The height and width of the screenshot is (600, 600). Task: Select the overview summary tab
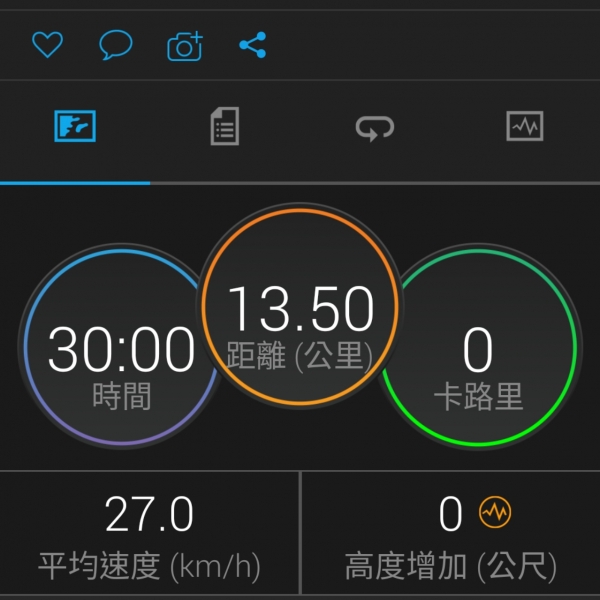pos(75,127)
